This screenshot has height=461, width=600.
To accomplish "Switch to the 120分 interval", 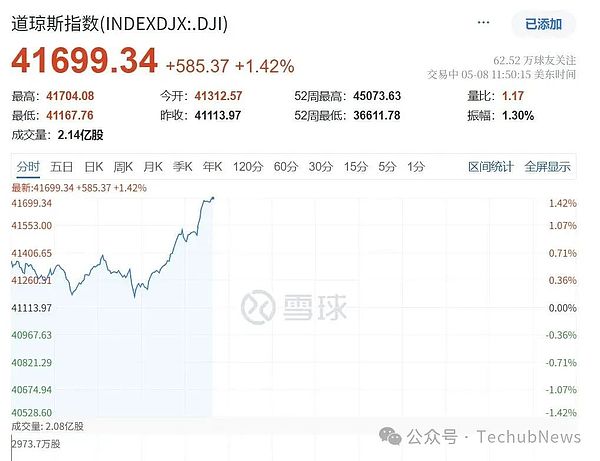I will point(247,166).
